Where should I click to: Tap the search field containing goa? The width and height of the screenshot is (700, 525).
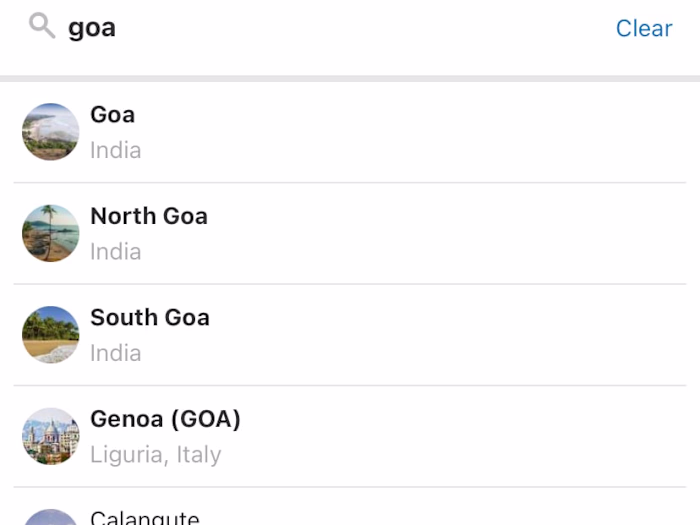coord(300,28)
